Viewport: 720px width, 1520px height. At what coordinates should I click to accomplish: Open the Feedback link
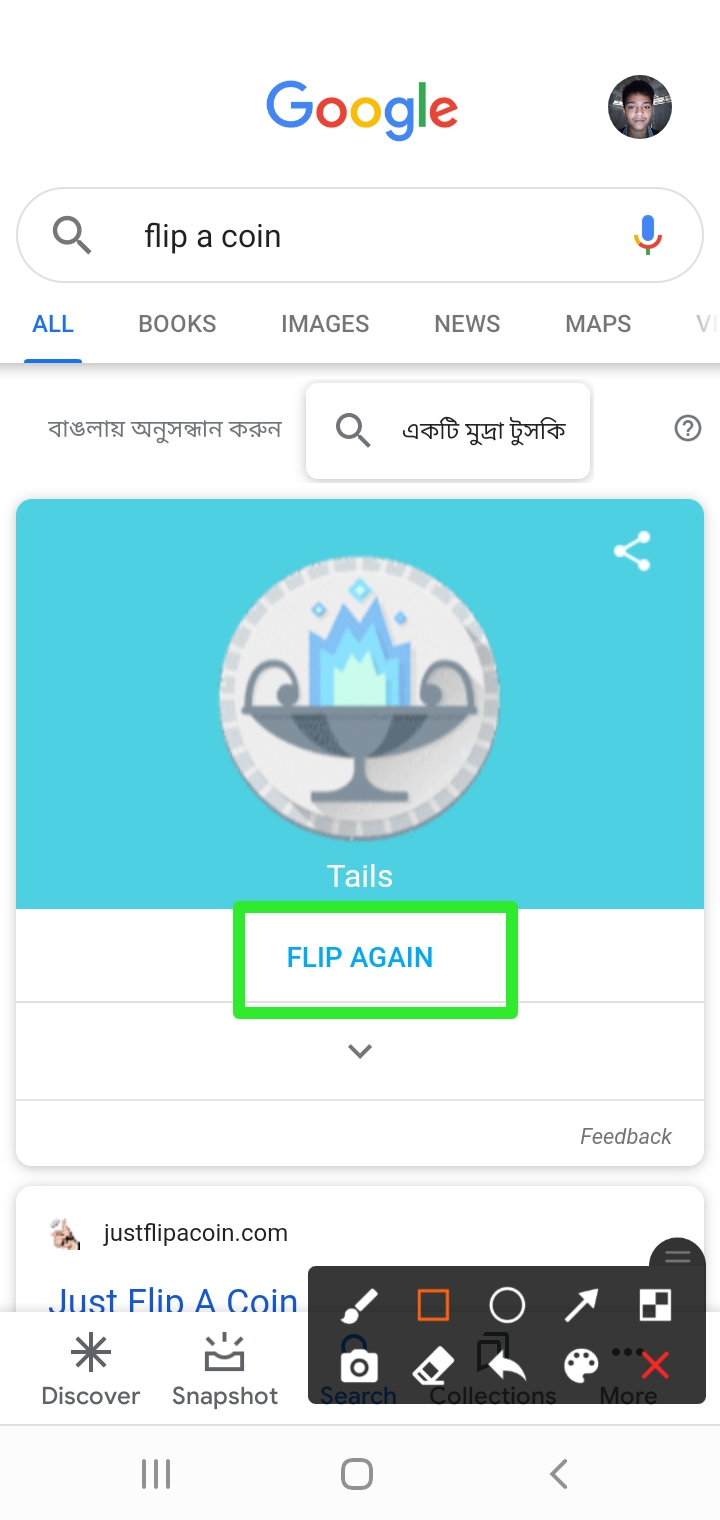click(626, 1136)
